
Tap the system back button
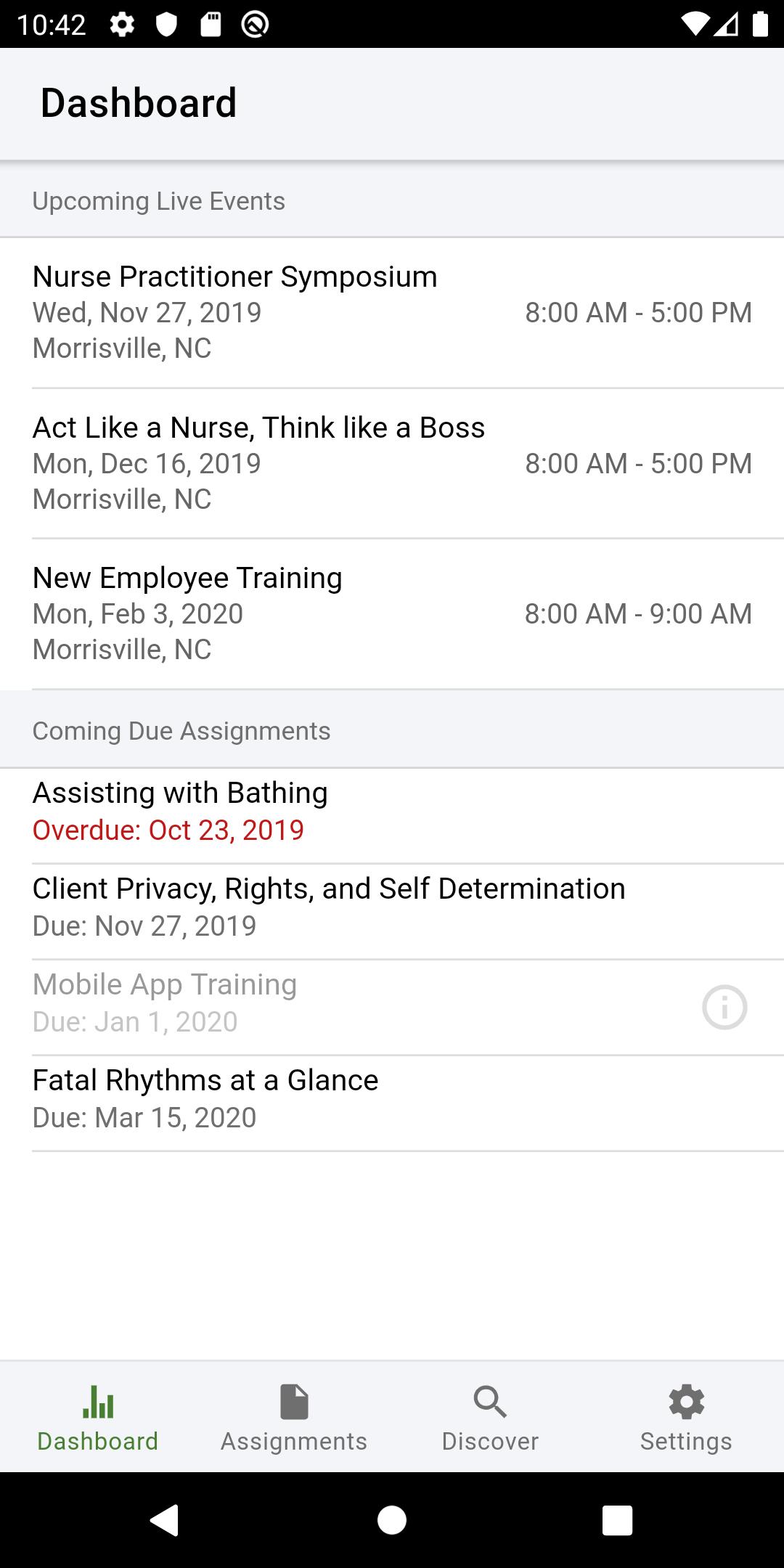pyautogui.click(x=165, y=1520)
